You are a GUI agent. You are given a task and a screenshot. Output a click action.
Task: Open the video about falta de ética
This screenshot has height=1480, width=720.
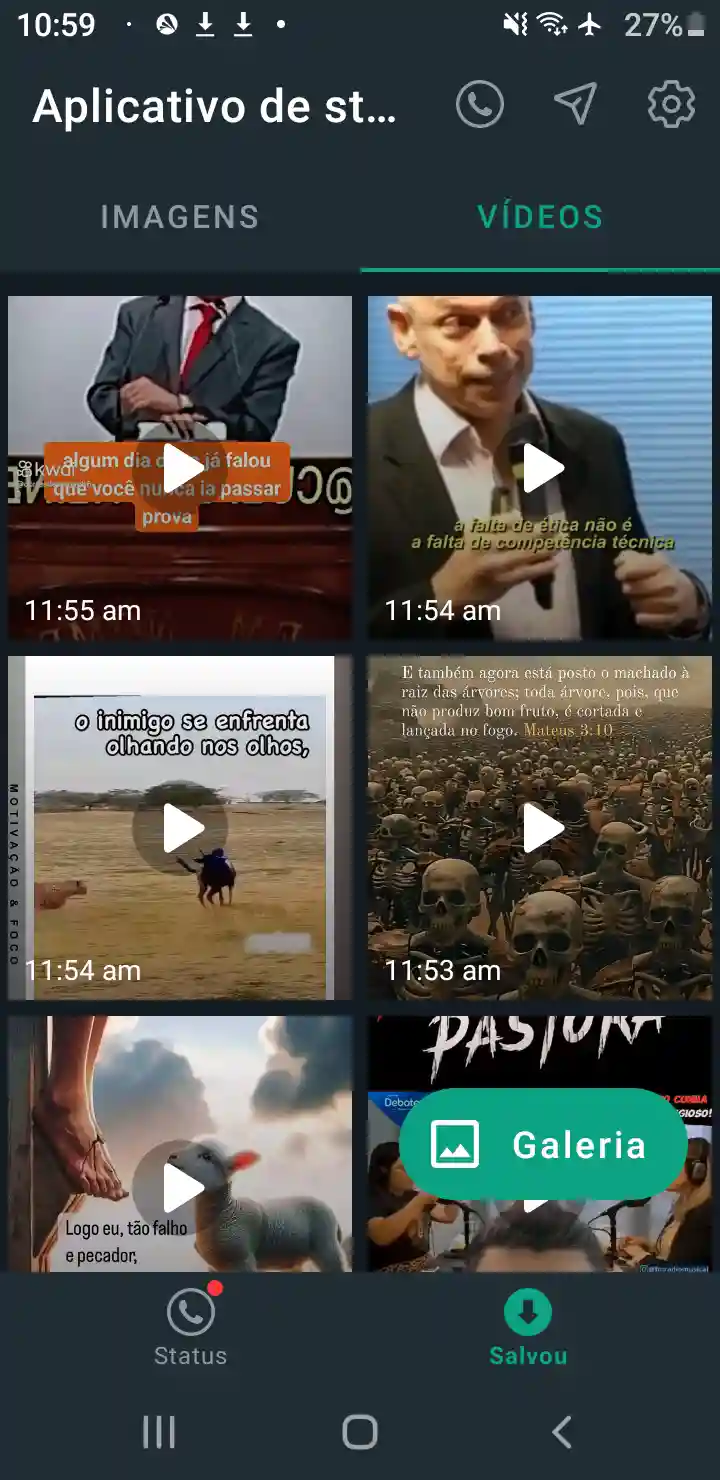pyautogui.click(x=540, y=468)
